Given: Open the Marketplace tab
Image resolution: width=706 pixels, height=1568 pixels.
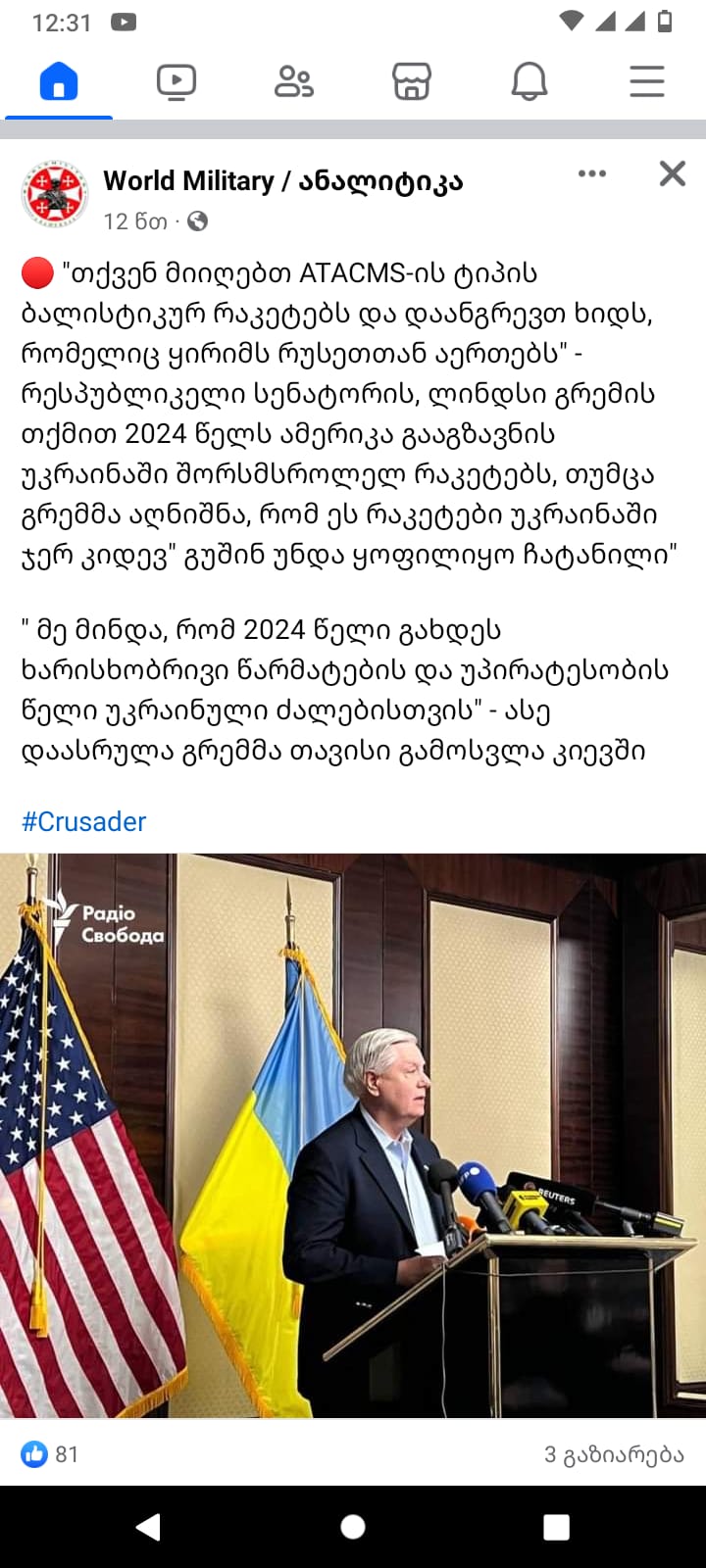Looking at the screenshot, I should tap(412, 82).
